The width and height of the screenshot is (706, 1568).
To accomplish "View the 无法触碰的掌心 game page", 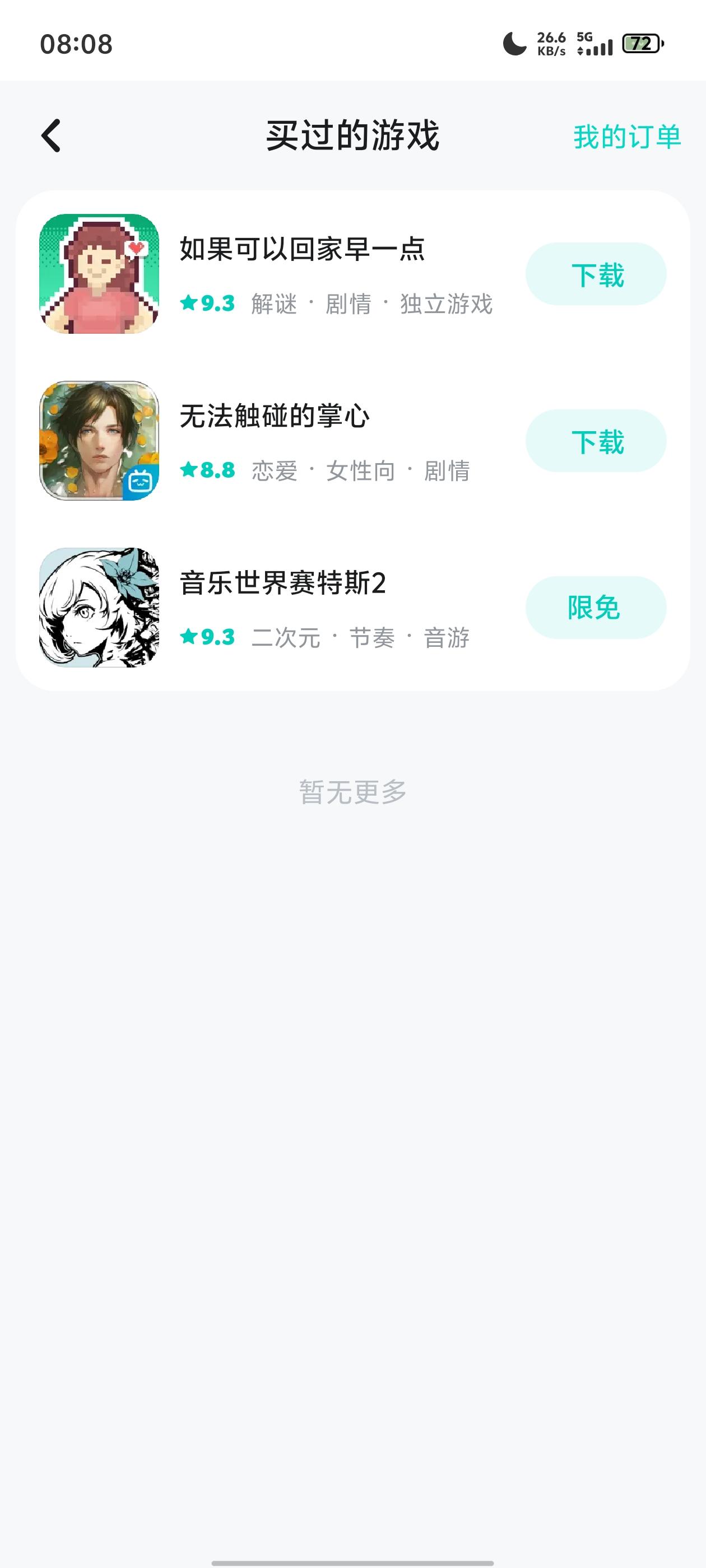I will point(274,416).
